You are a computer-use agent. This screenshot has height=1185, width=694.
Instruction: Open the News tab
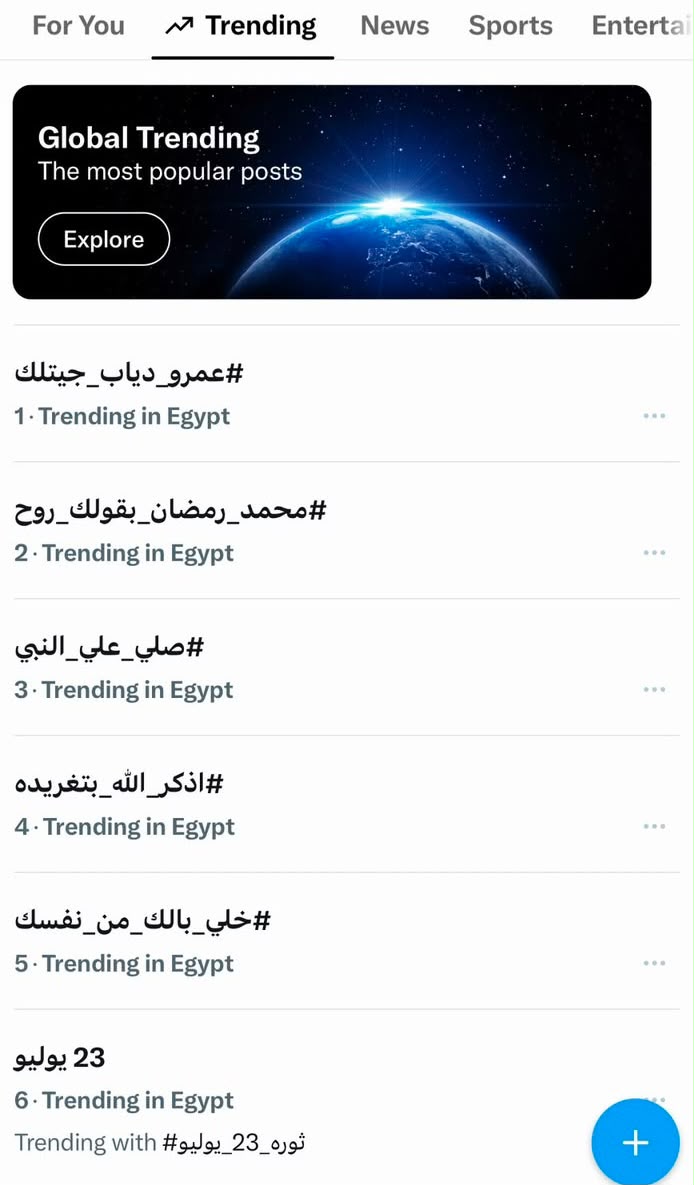coord(395,26)
